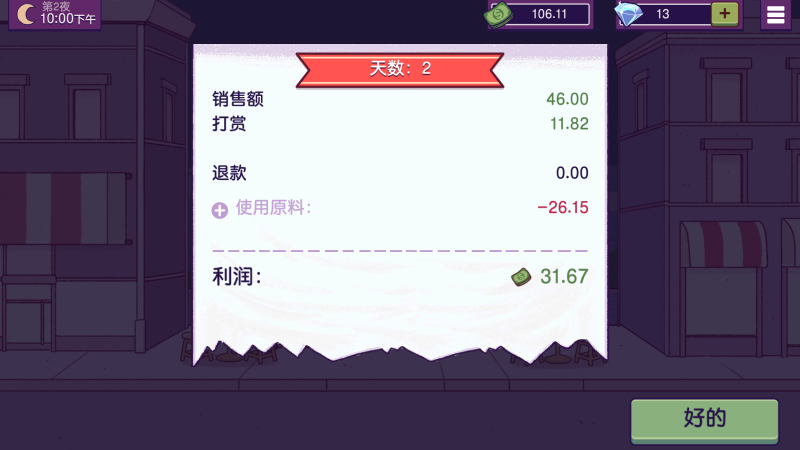Open the hamburger menu
The image size is (800, 450).
(x=776, y=14)
